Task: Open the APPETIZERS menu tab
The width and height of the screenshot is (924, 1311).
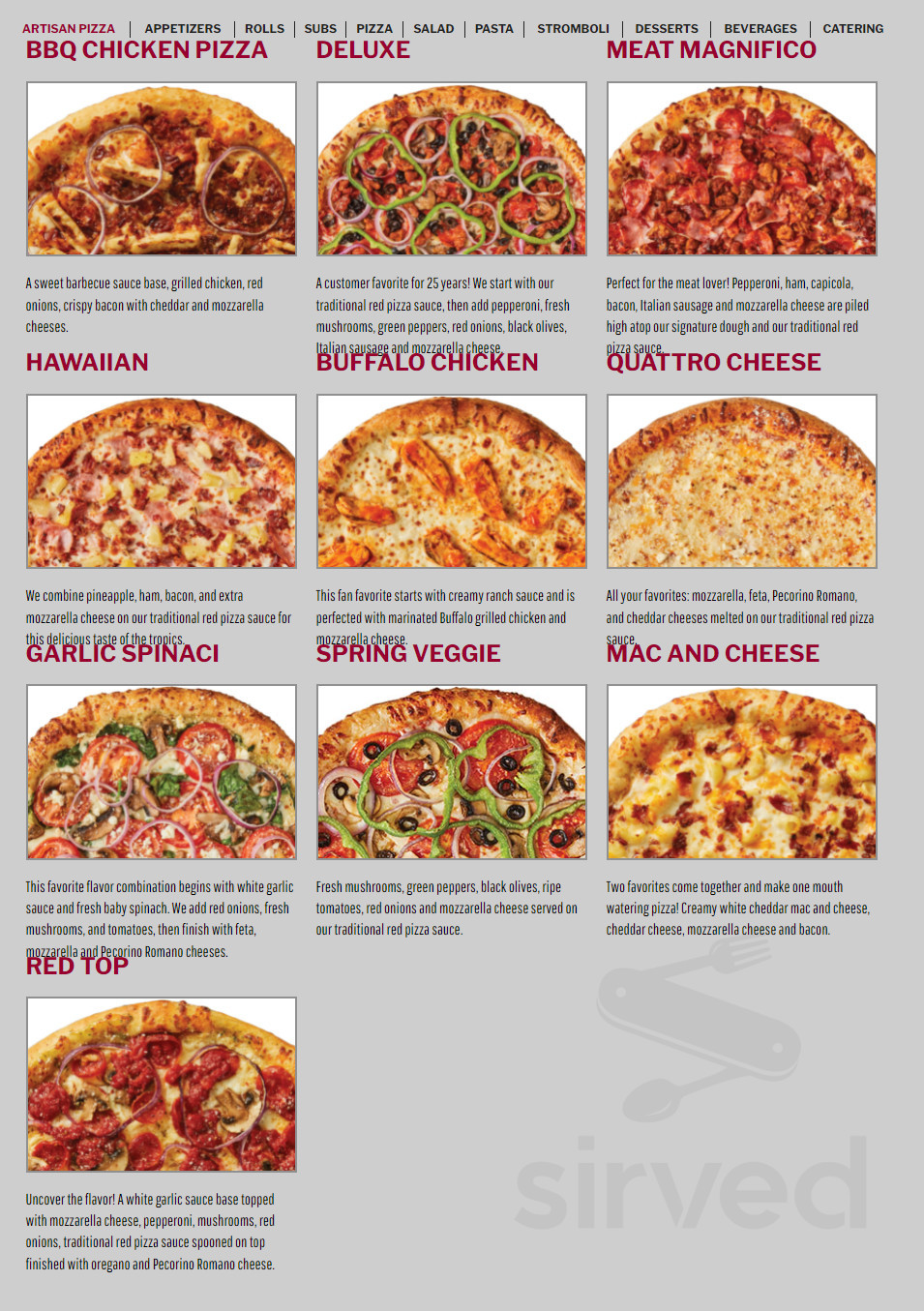Action: point(184,28)
